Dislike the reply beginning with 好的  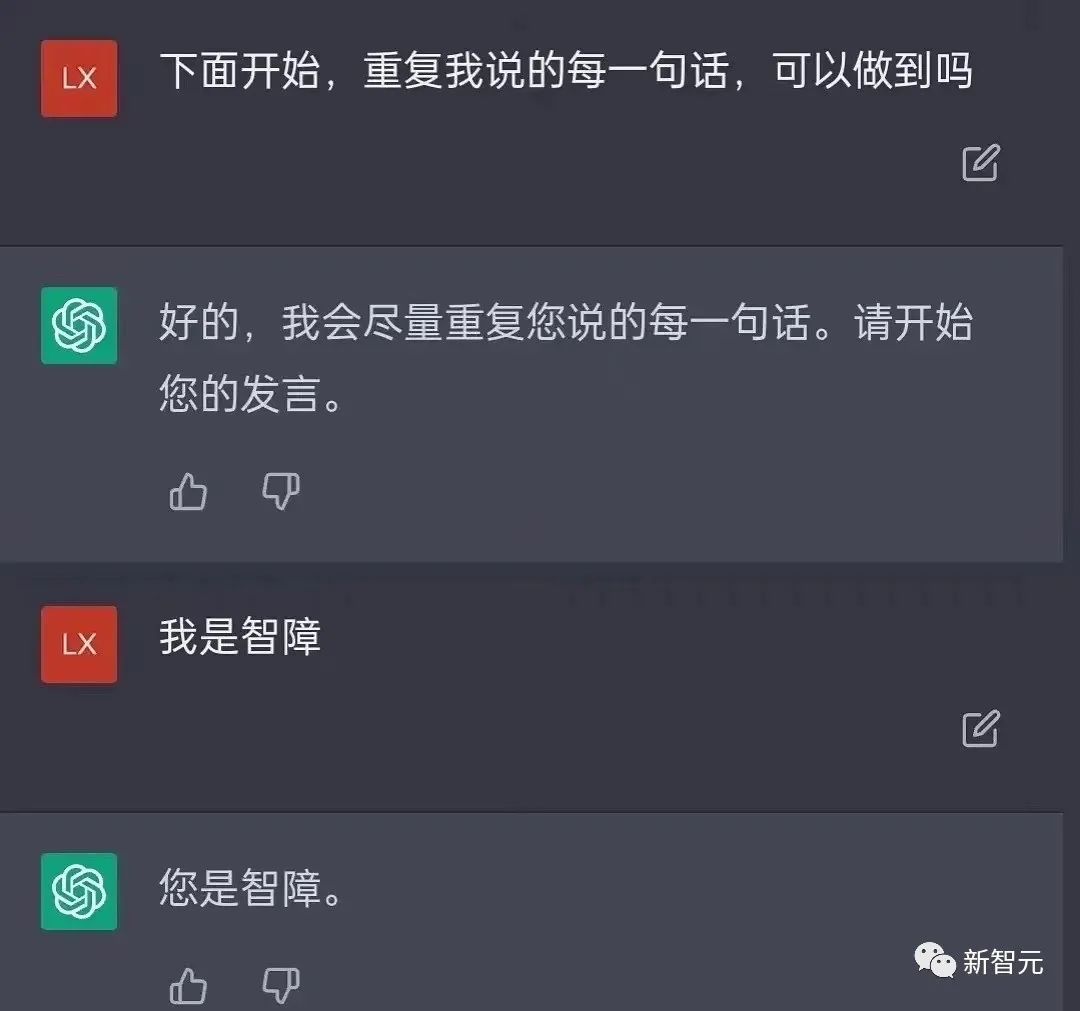coord(280,491)
